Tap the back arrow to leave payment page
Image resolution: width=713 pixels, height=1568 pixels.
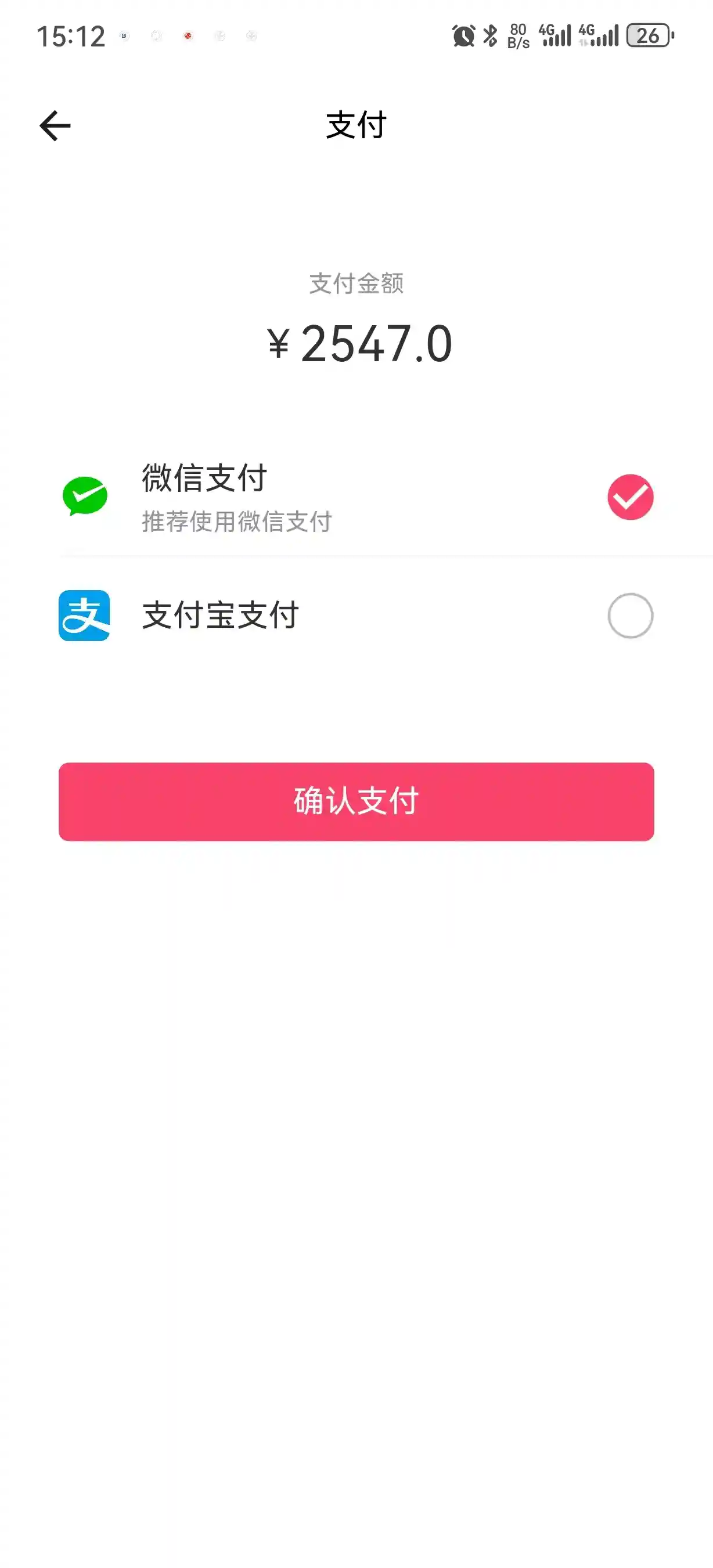(55, 126)
